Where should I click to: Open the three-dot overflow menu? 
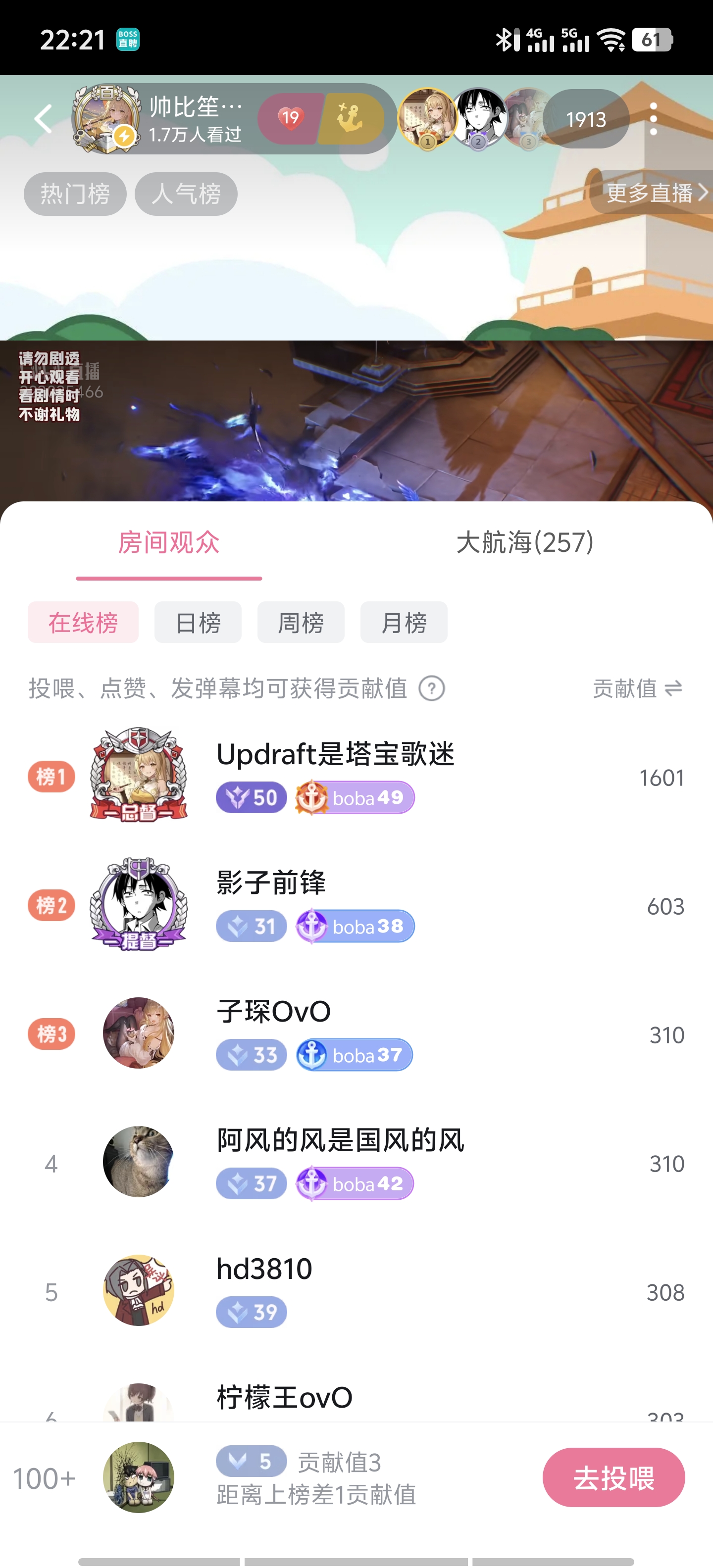(653, 119)
